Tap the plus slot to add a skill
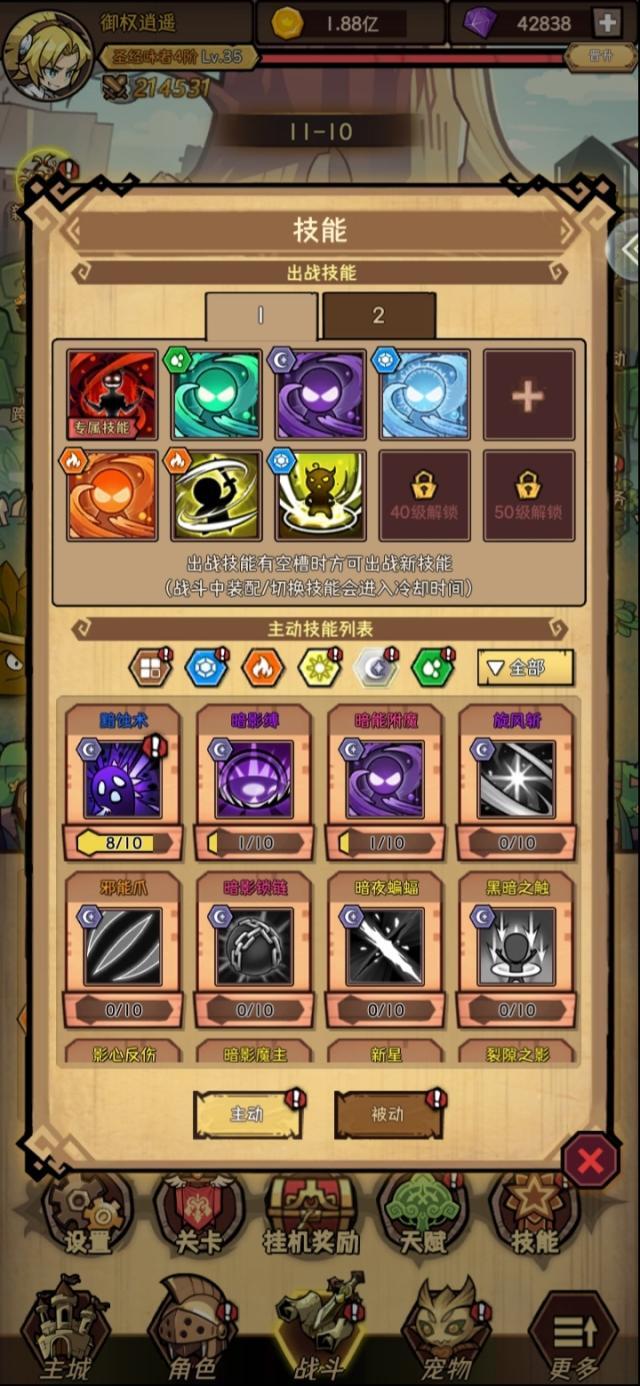Image resolution: width=640 pixels, height=1386 pixels. pos(528,395)
